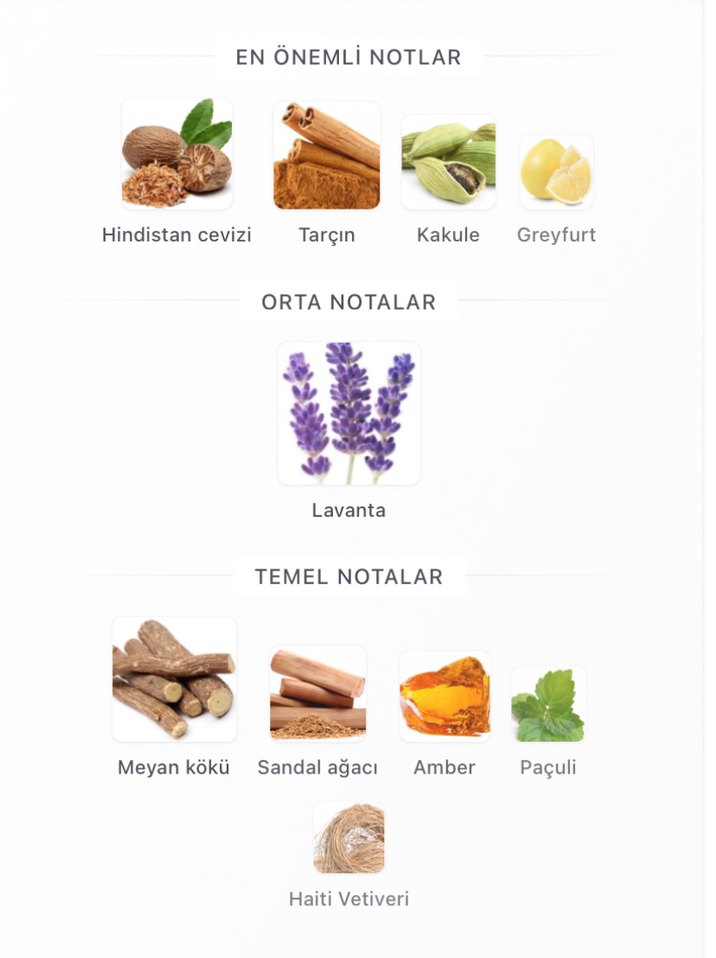
Task: View the Kakule note
Action: point(448,162)
